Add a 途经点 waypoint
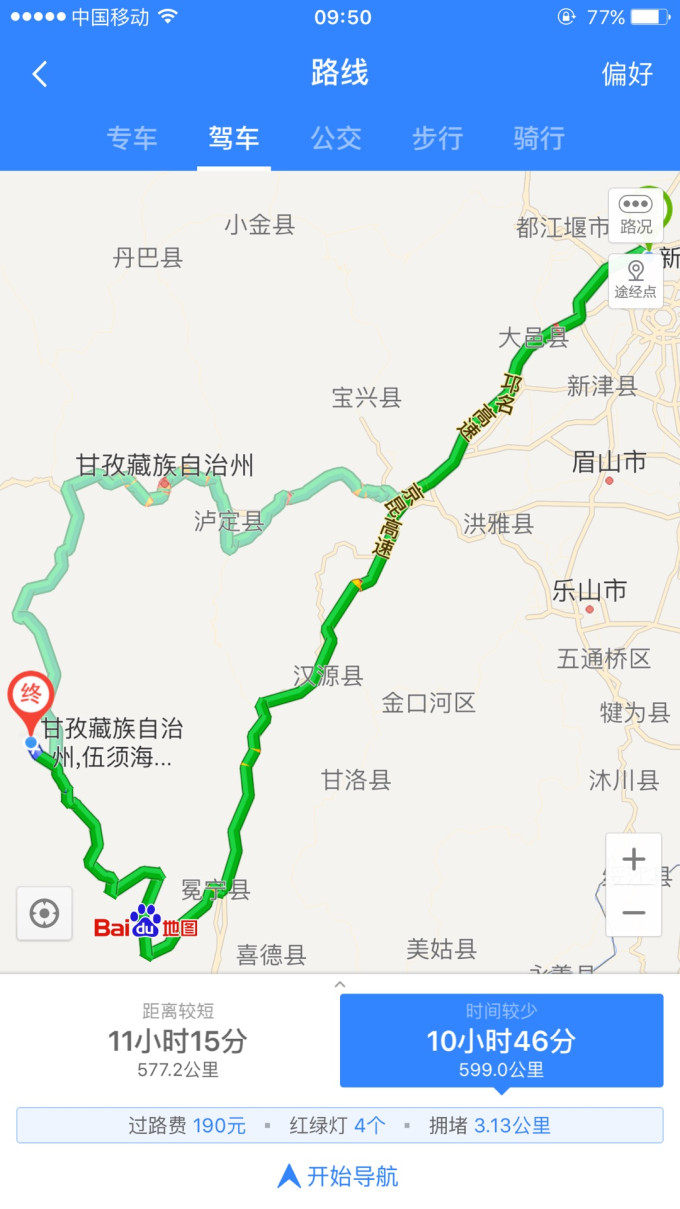 635,280
